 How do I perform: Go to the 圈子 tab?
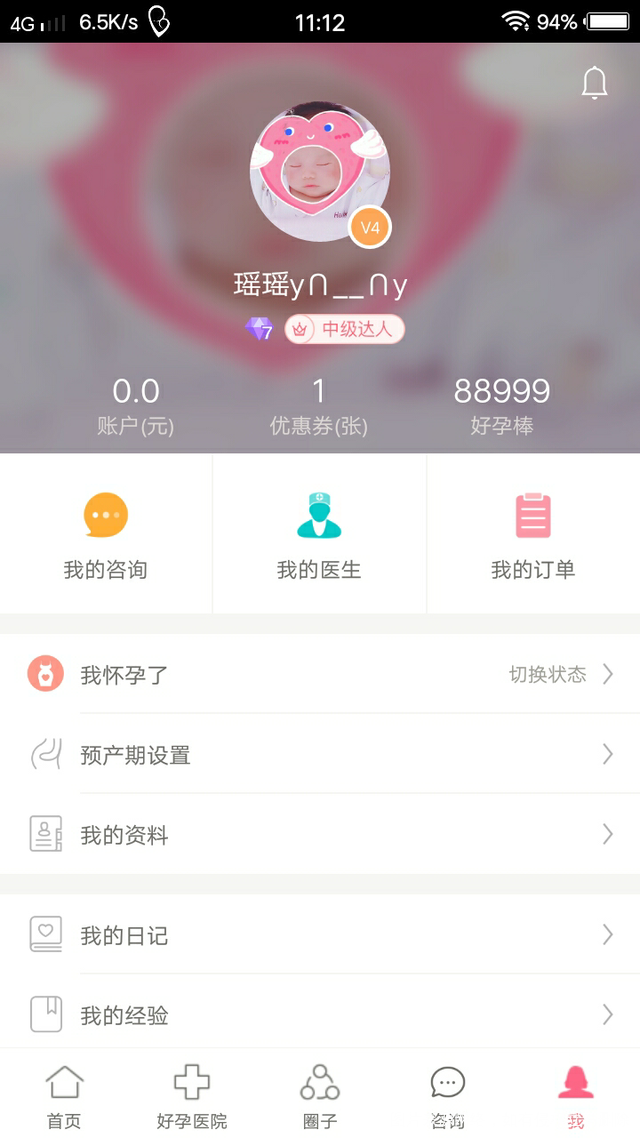click(x=320, y=1096)
